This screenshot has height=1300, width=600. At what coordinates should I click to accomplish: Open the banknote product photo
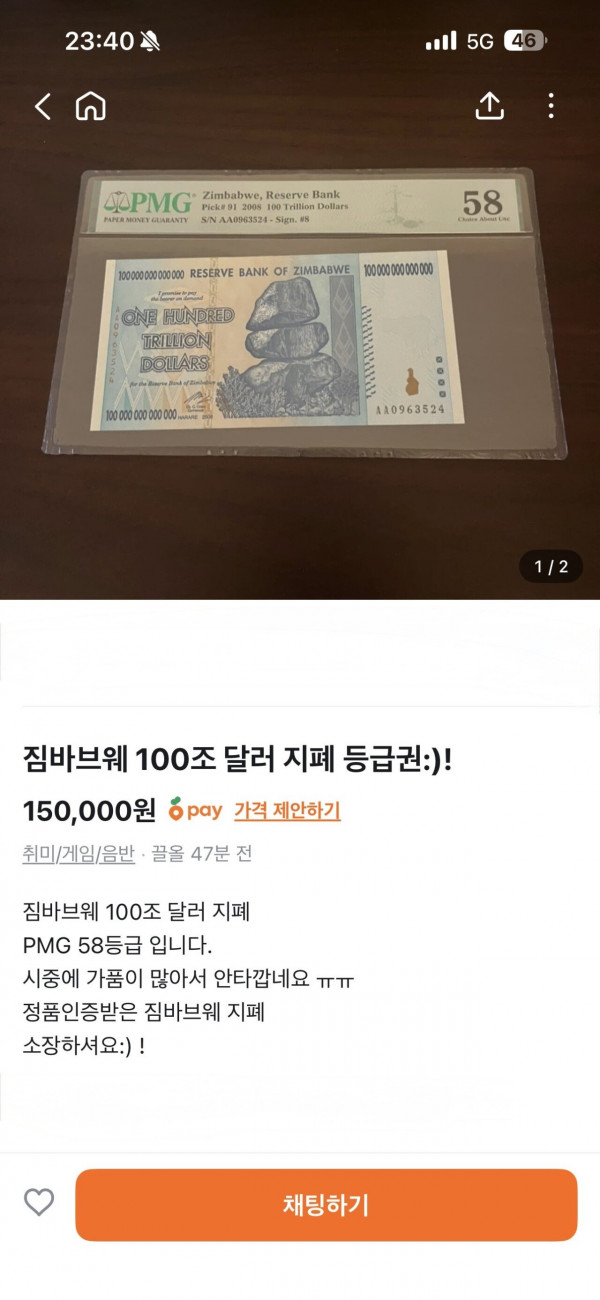pos(300,320)
